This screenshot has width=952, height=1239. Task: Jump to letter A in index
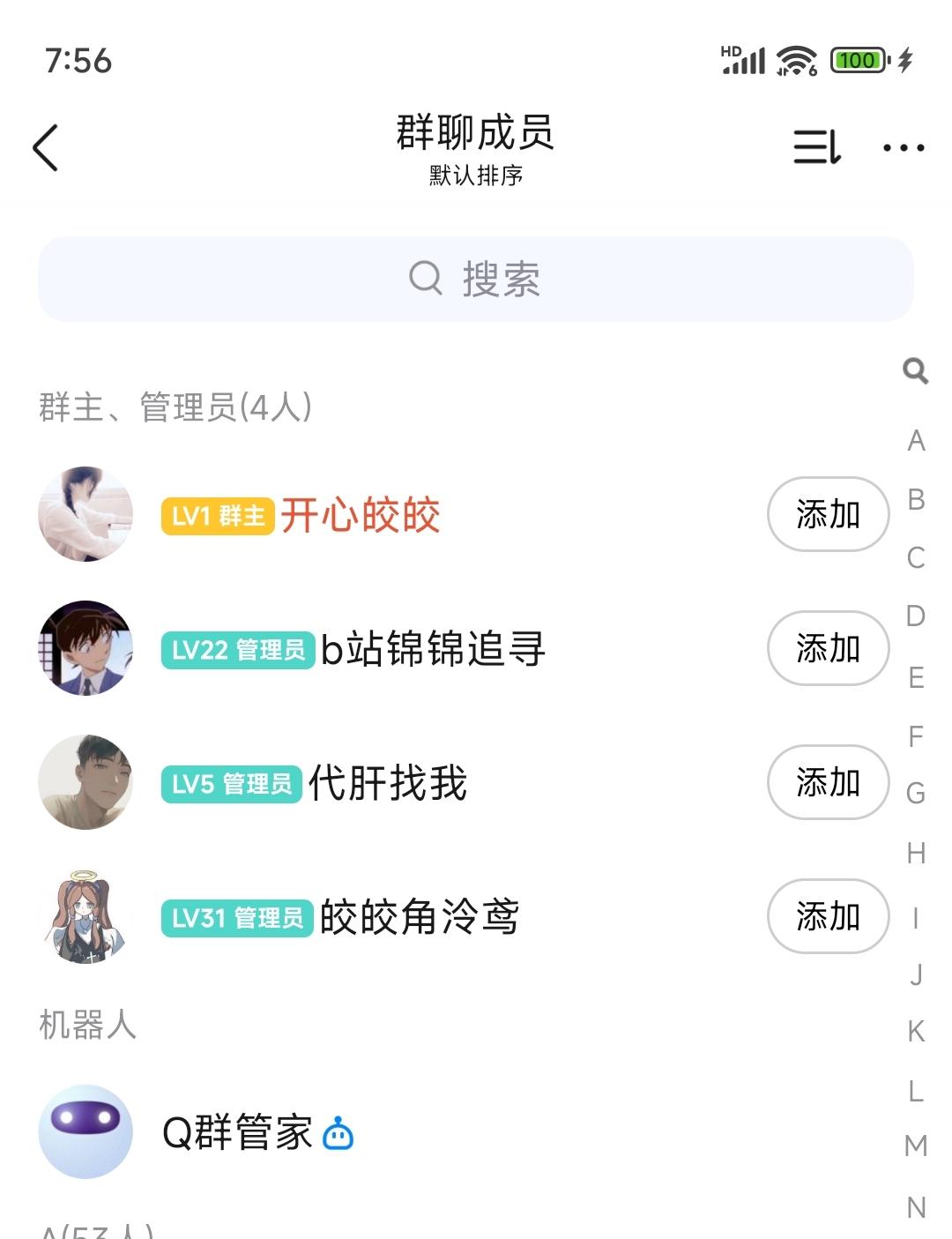(916, 440)
